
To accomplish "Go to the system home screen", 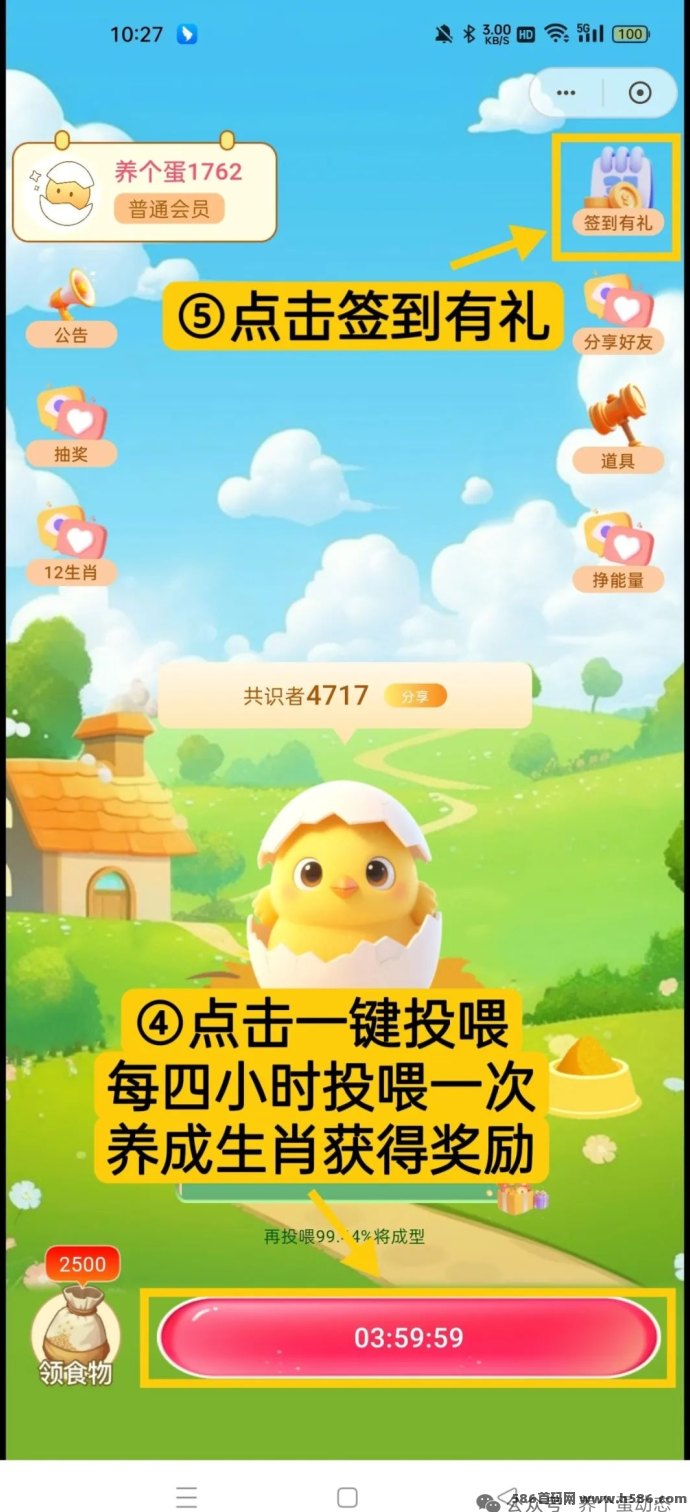I will click(x=347, y=1496).
